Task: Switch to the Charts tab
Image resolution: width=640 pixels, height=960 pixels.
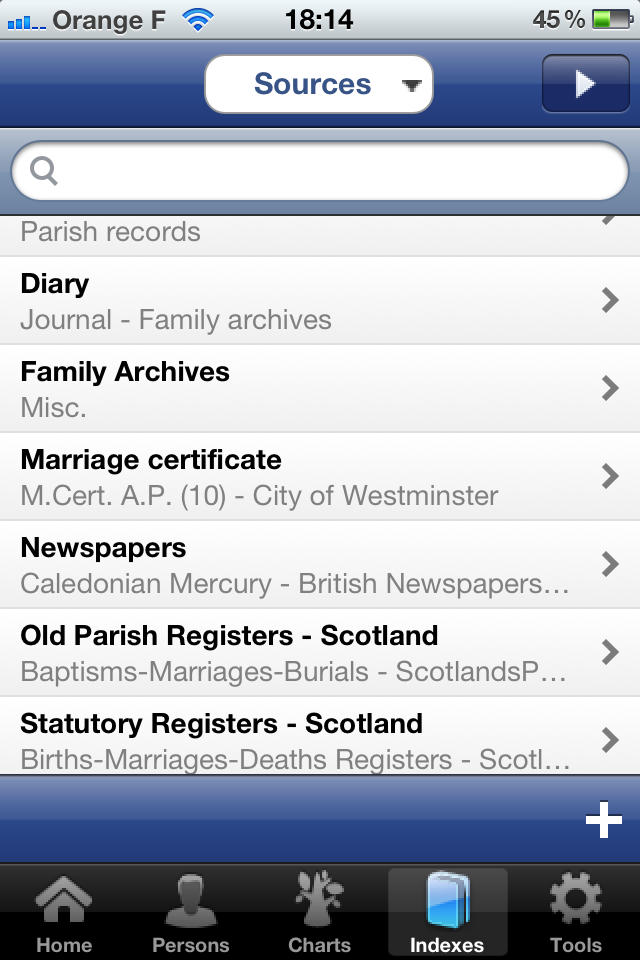Action: (319, 912)
